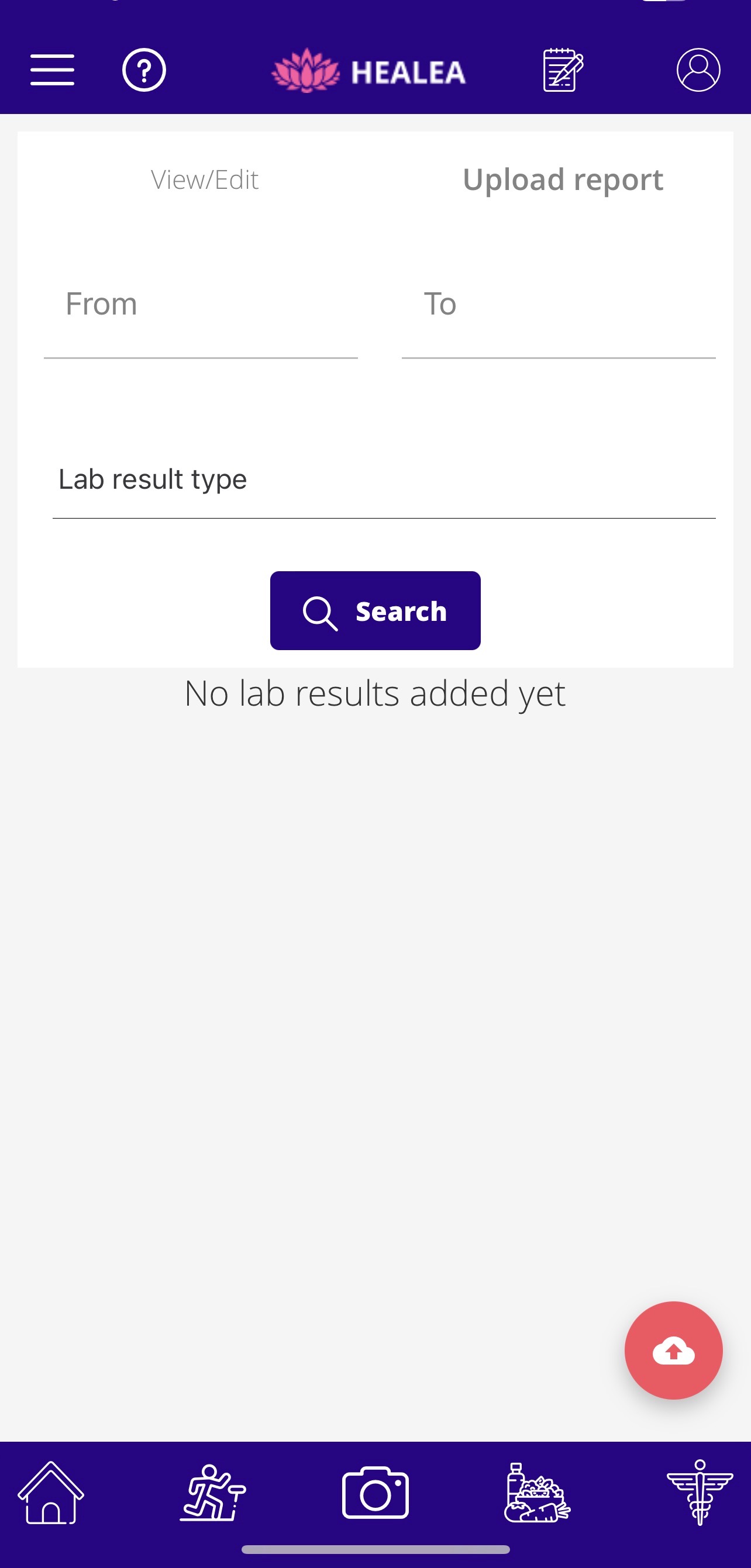The height and width of the screenshot is (1568, 751).
Task: Open the help question mark
Action: (x=144, y=70)
